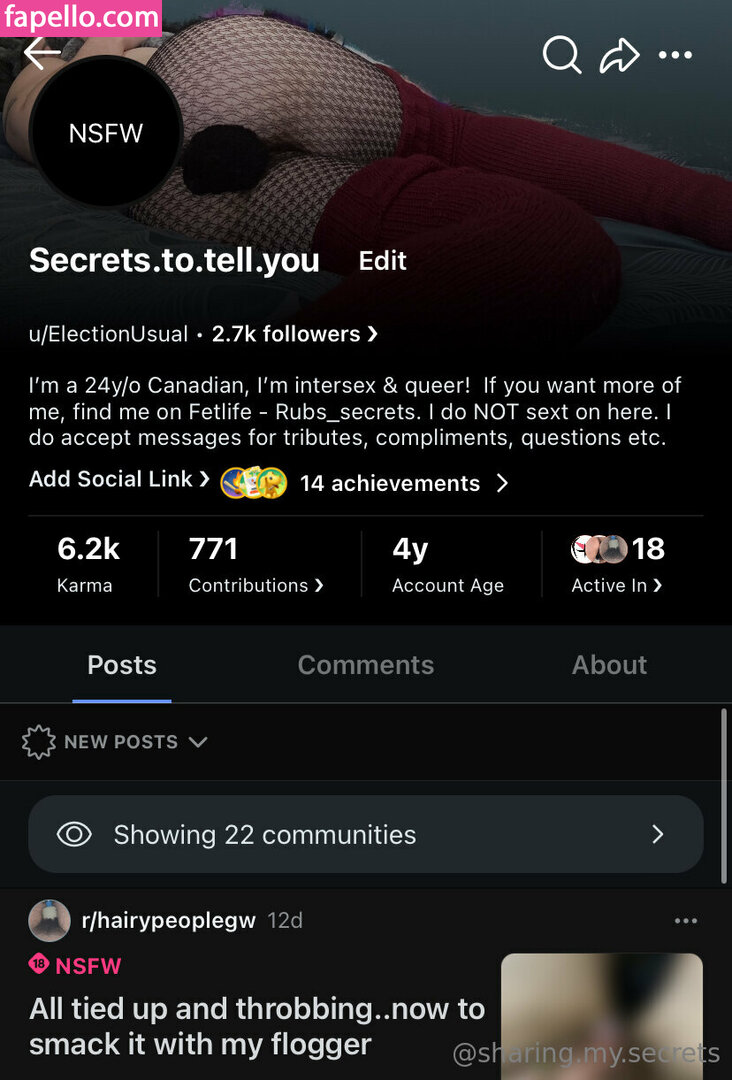Share this profile
This screenshot has height=1080, width=732.
619,55
